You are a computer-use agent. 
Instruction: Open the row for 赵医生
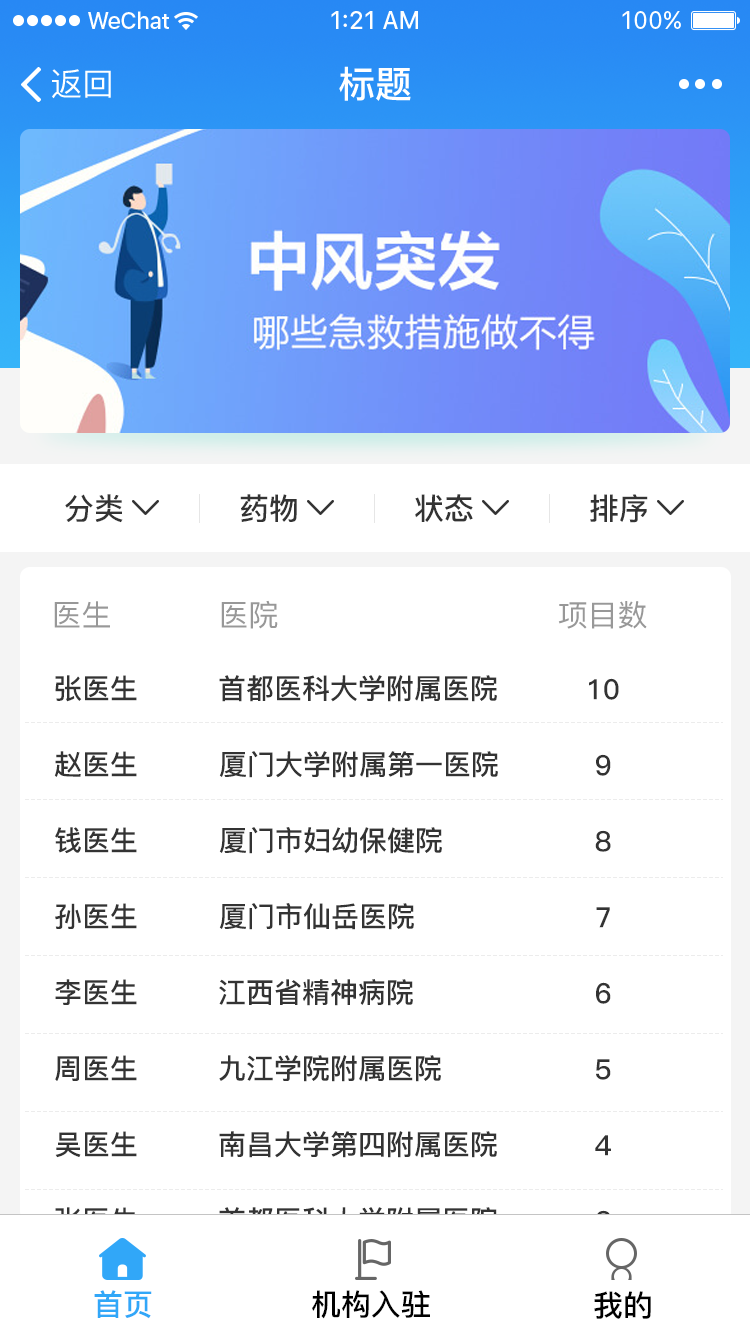375,765
